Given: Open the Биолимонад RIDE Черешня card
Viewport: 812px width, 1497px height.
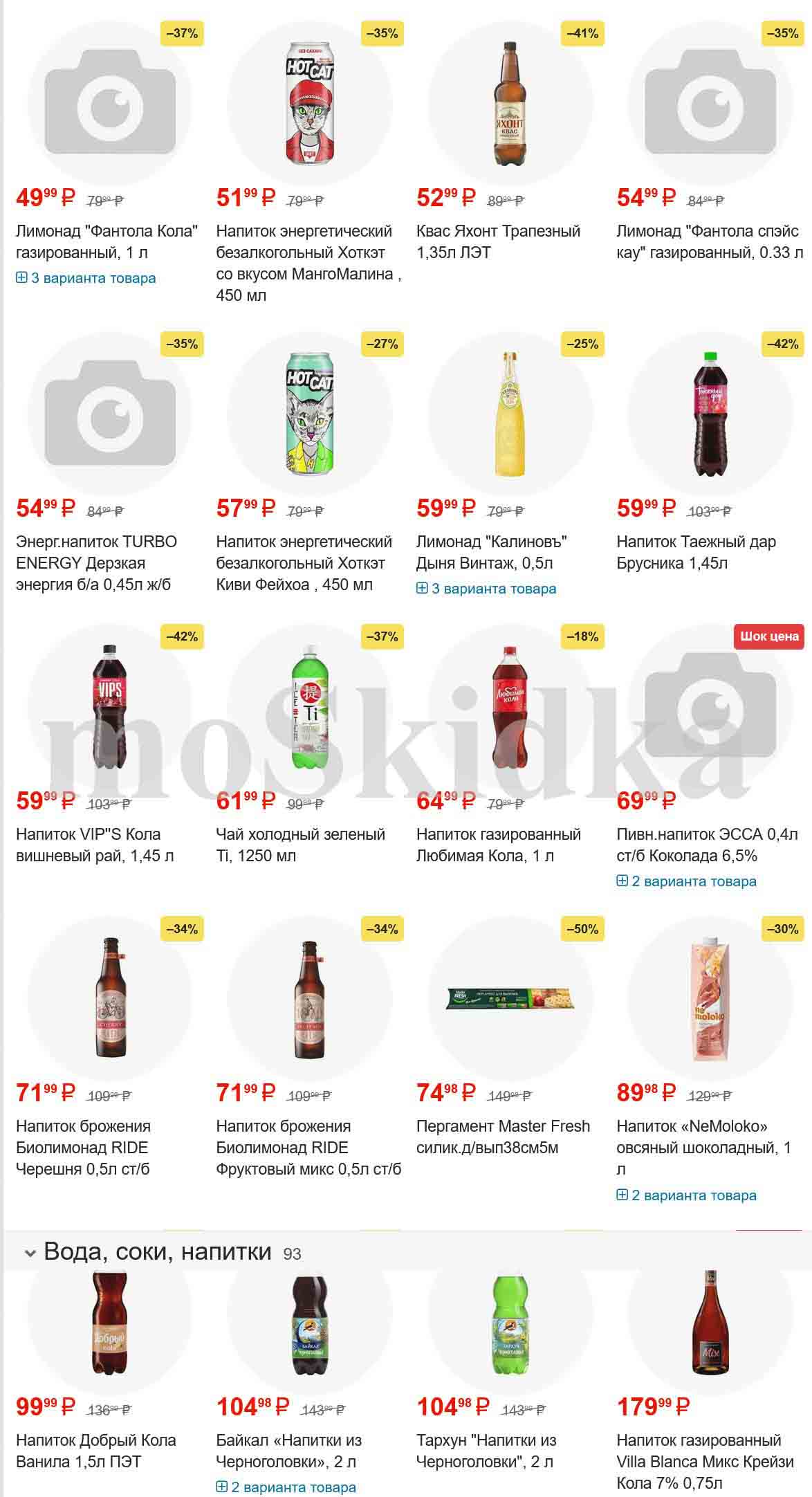Looking at the screenshot, I should tap(83, 1148).
